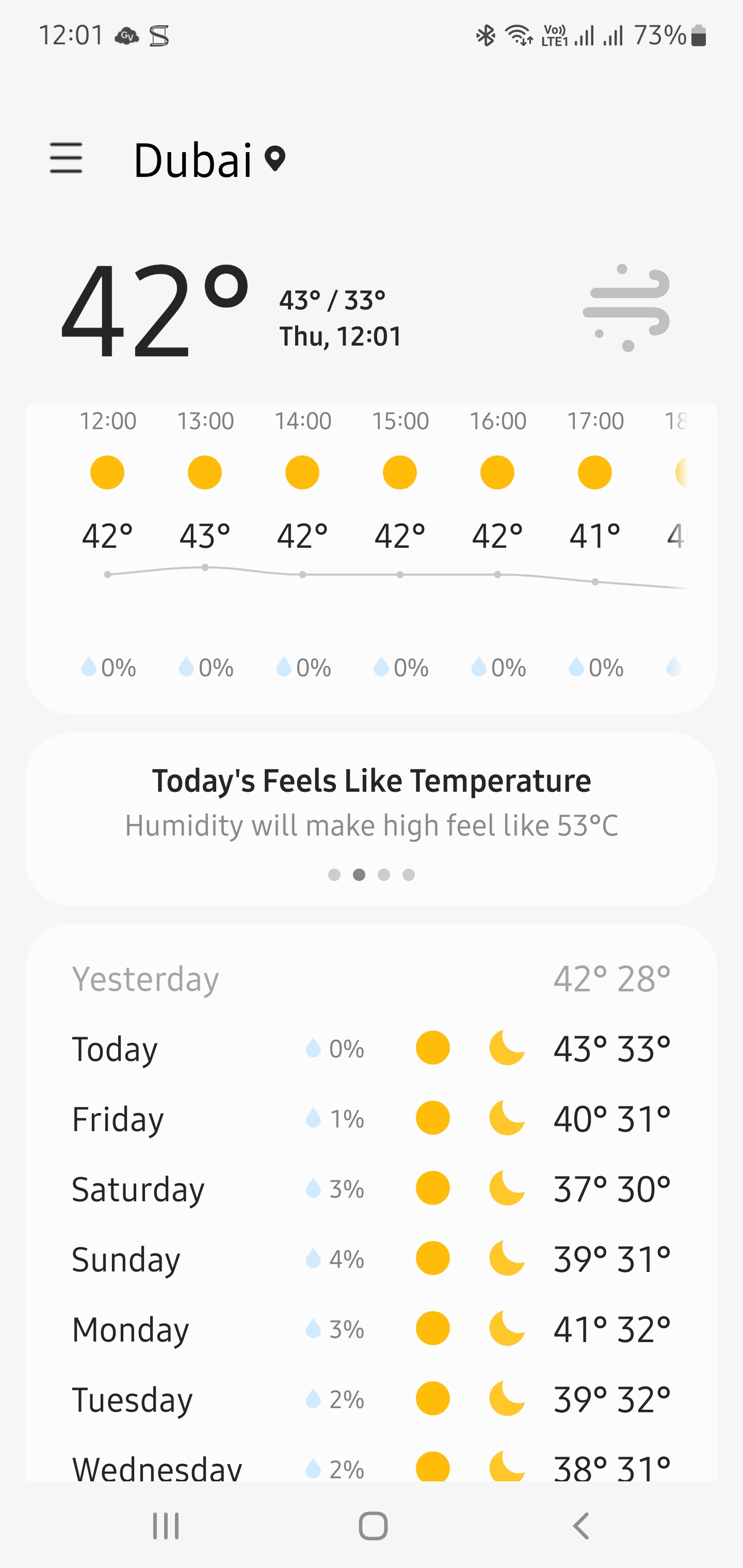Open Monday's forecast row
The width and height of the screenshot is (743, 1568).
[371, 1329]
